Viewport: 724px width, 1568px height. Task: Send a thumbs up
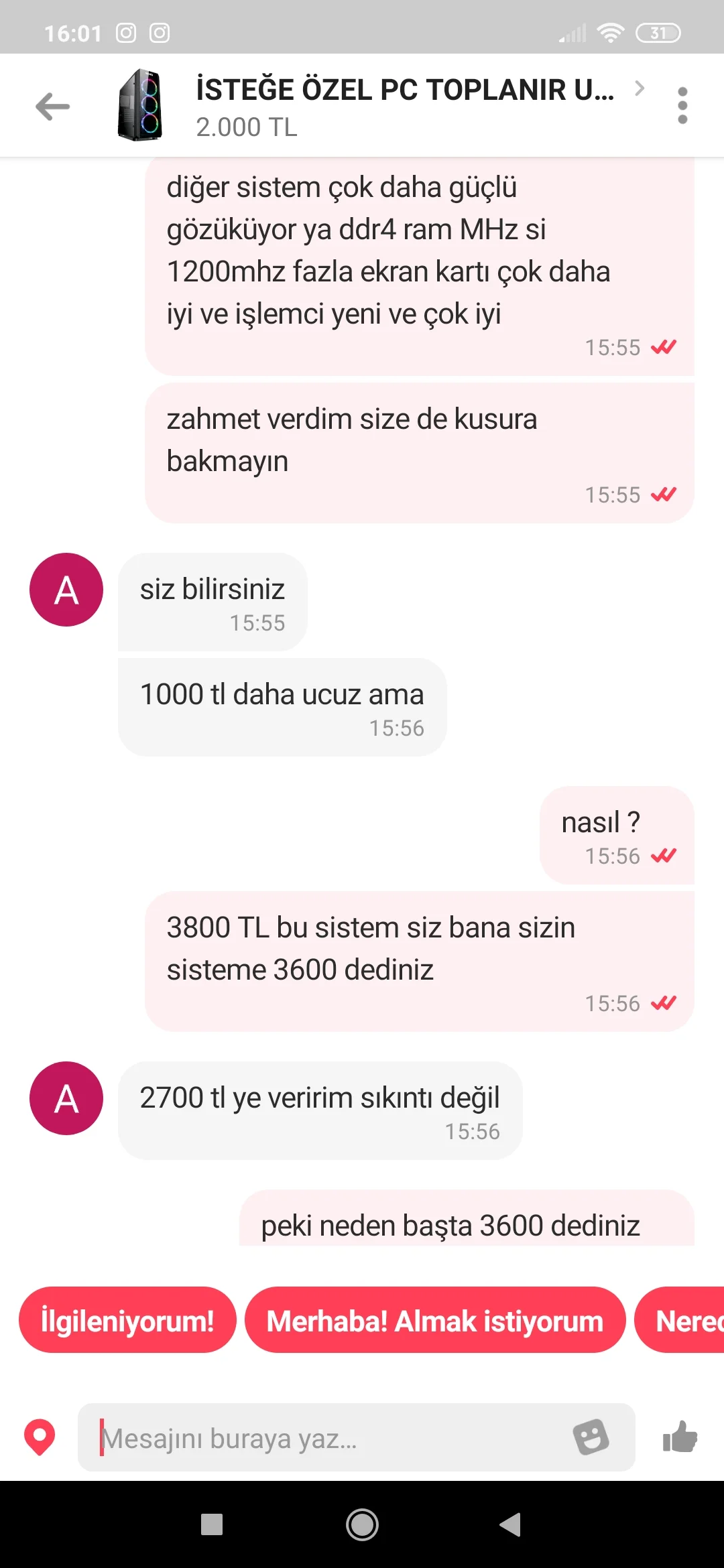tap(680, 1437)
